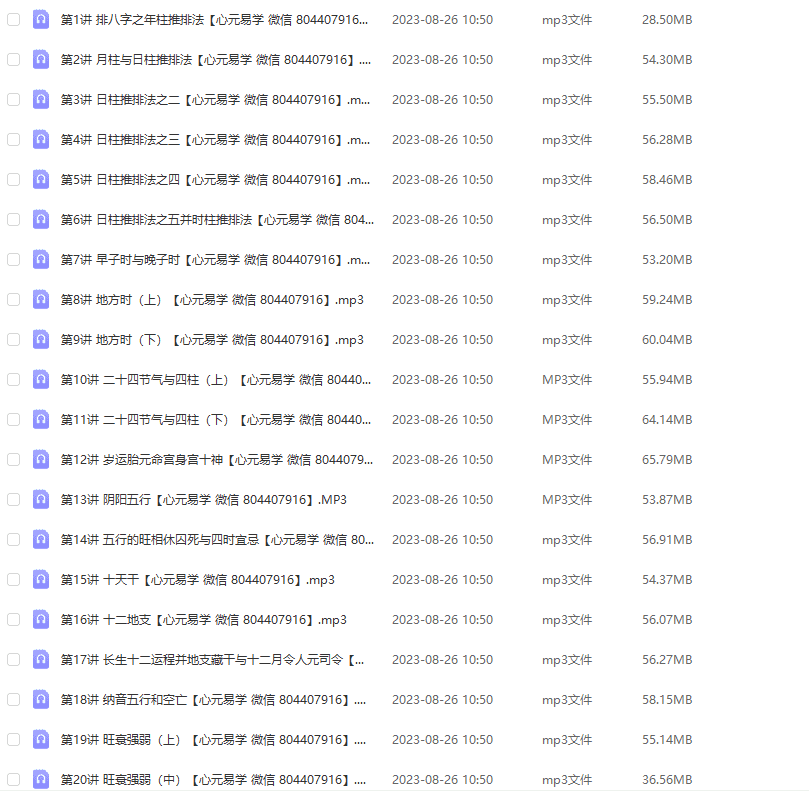Screen dimensions: 809x796
Task: Select the checkbox for 第6讲 日柱推排法之五并时柱推排法
Action: tap(14, 220)
